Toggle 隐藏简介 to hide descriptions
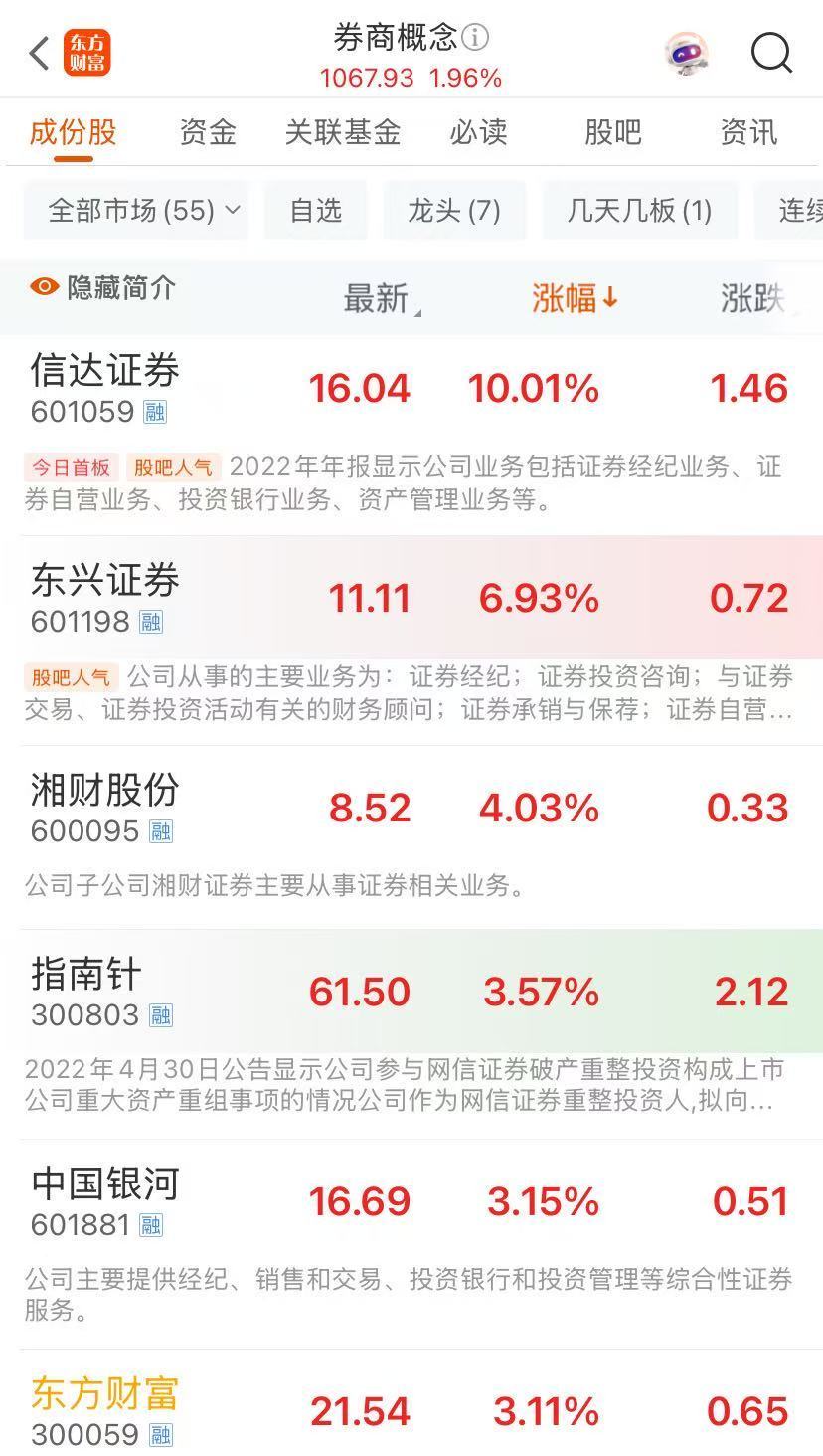 [x=102, y=288]
